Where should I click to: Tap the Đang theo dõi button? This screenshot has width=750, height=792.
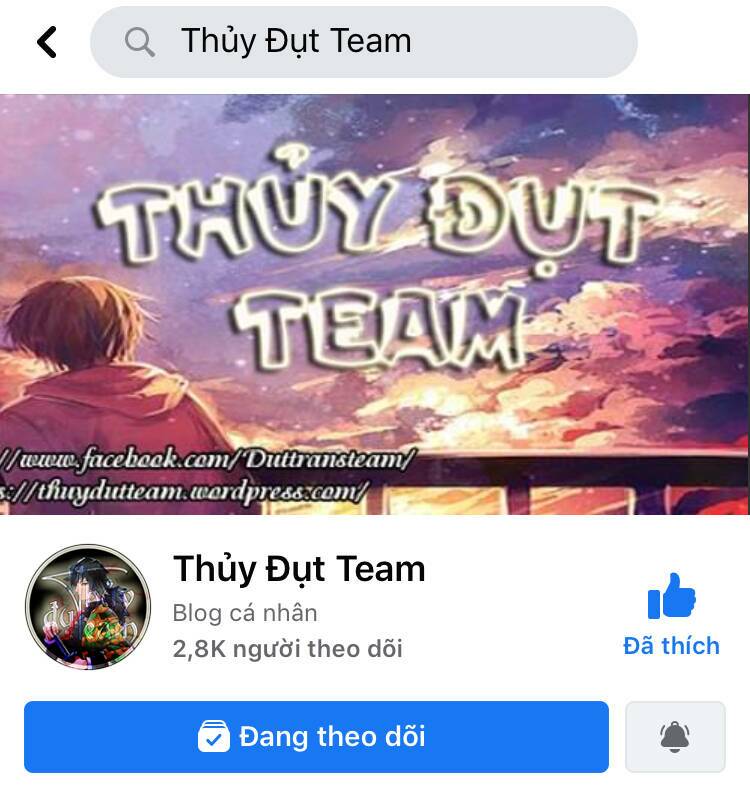click(316, 737)
